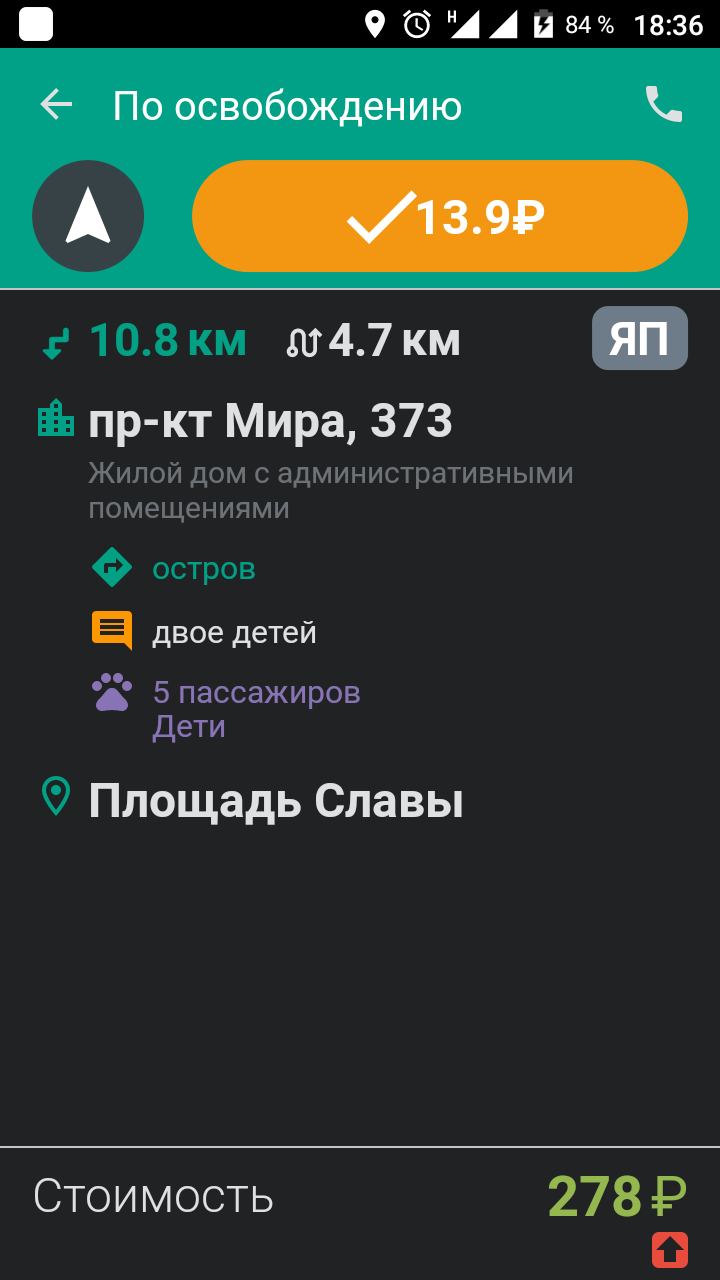Call the customer via phone icon
The height and width of the screenshot is (1280, 720).
(x=663, y=105)
